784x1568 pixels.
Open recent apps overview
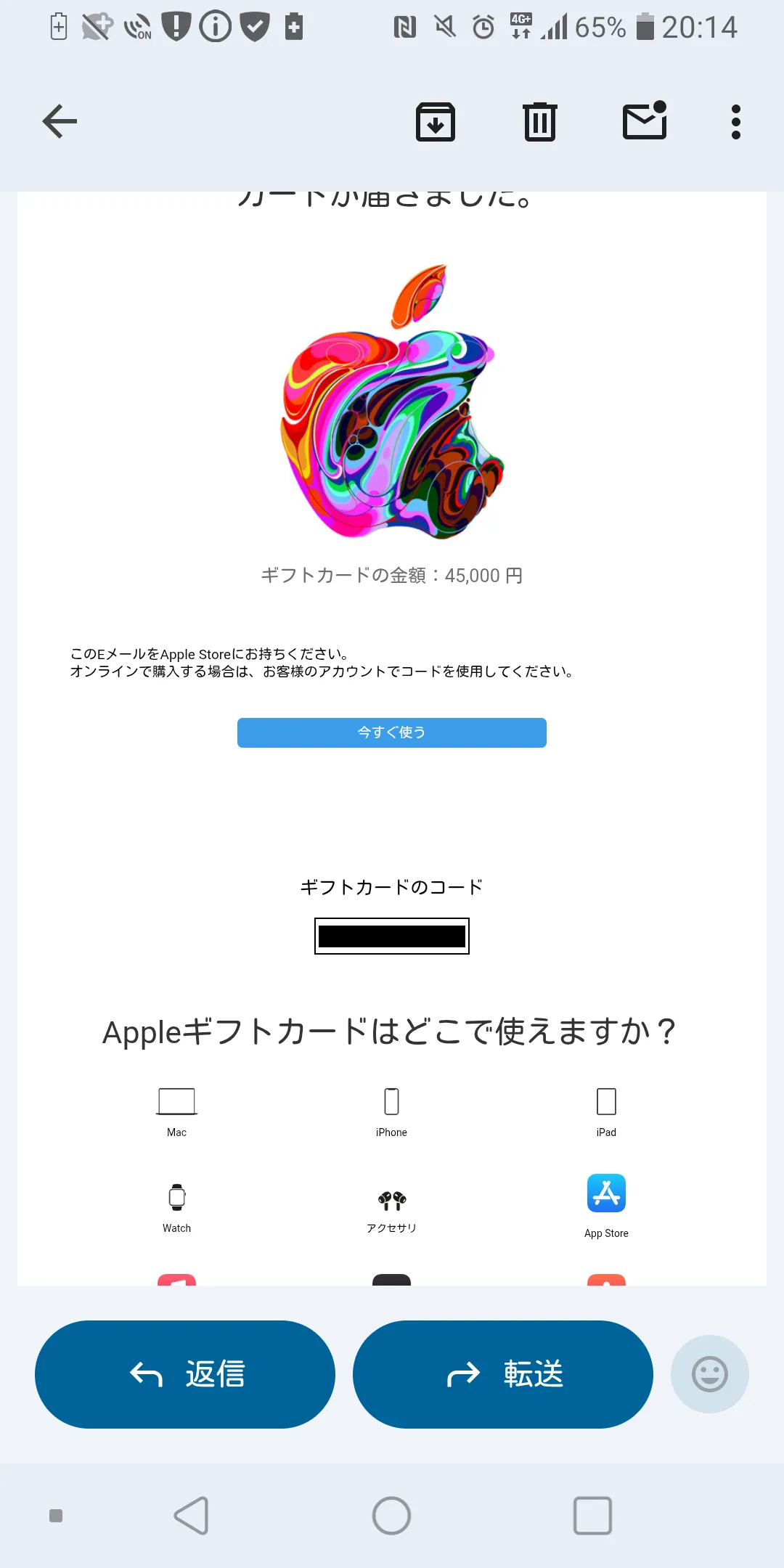point(592,1516)
